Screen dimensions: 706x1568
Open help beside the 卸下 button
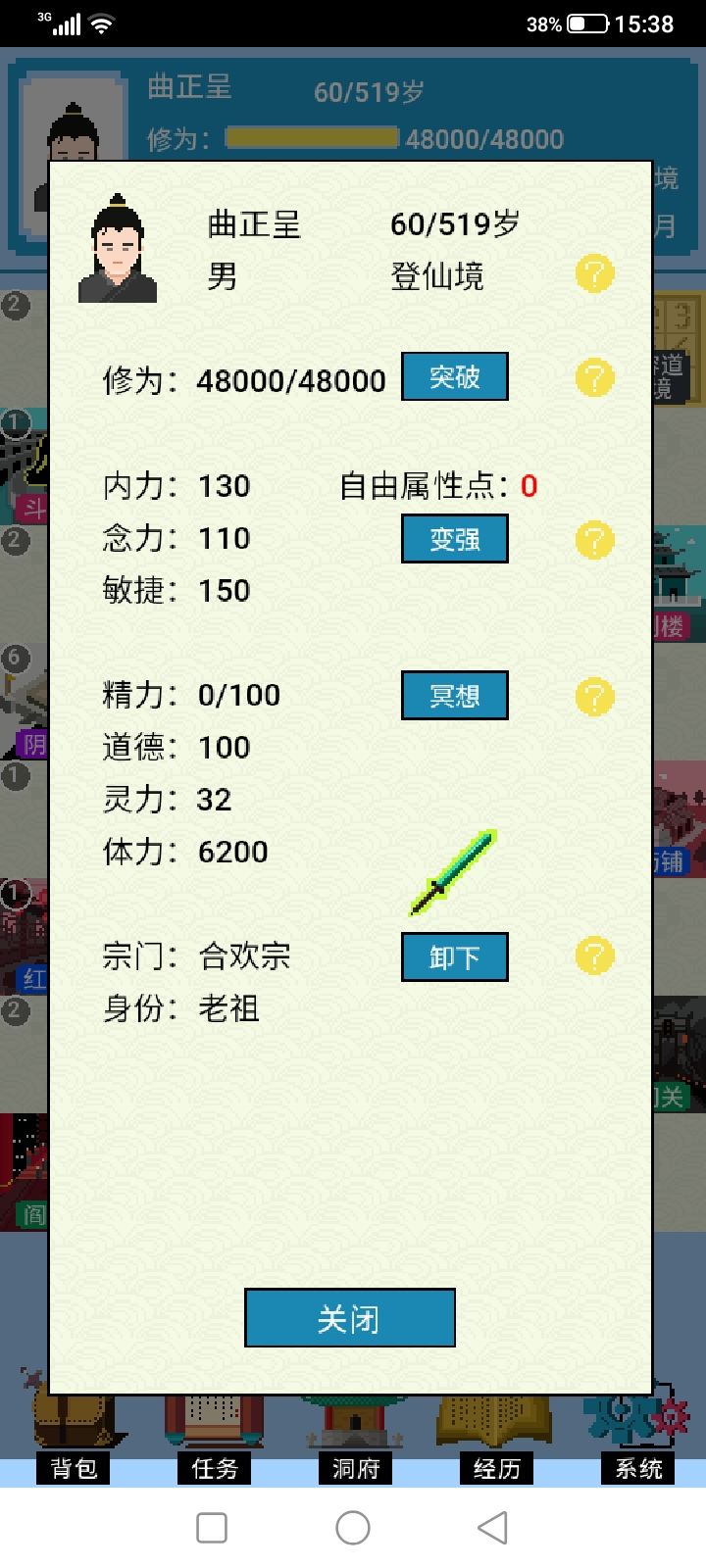tap(594, 957)
